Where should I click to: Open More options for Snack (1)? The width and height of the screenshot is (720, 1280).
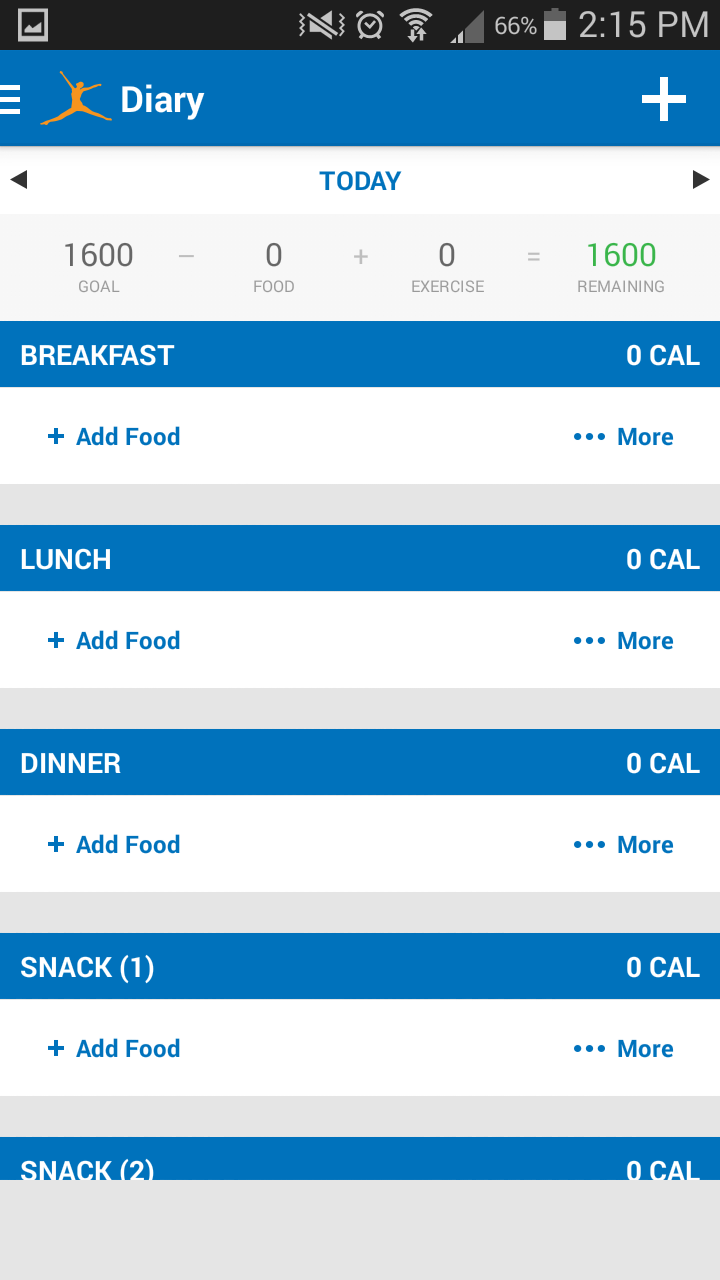point(624,1049)
